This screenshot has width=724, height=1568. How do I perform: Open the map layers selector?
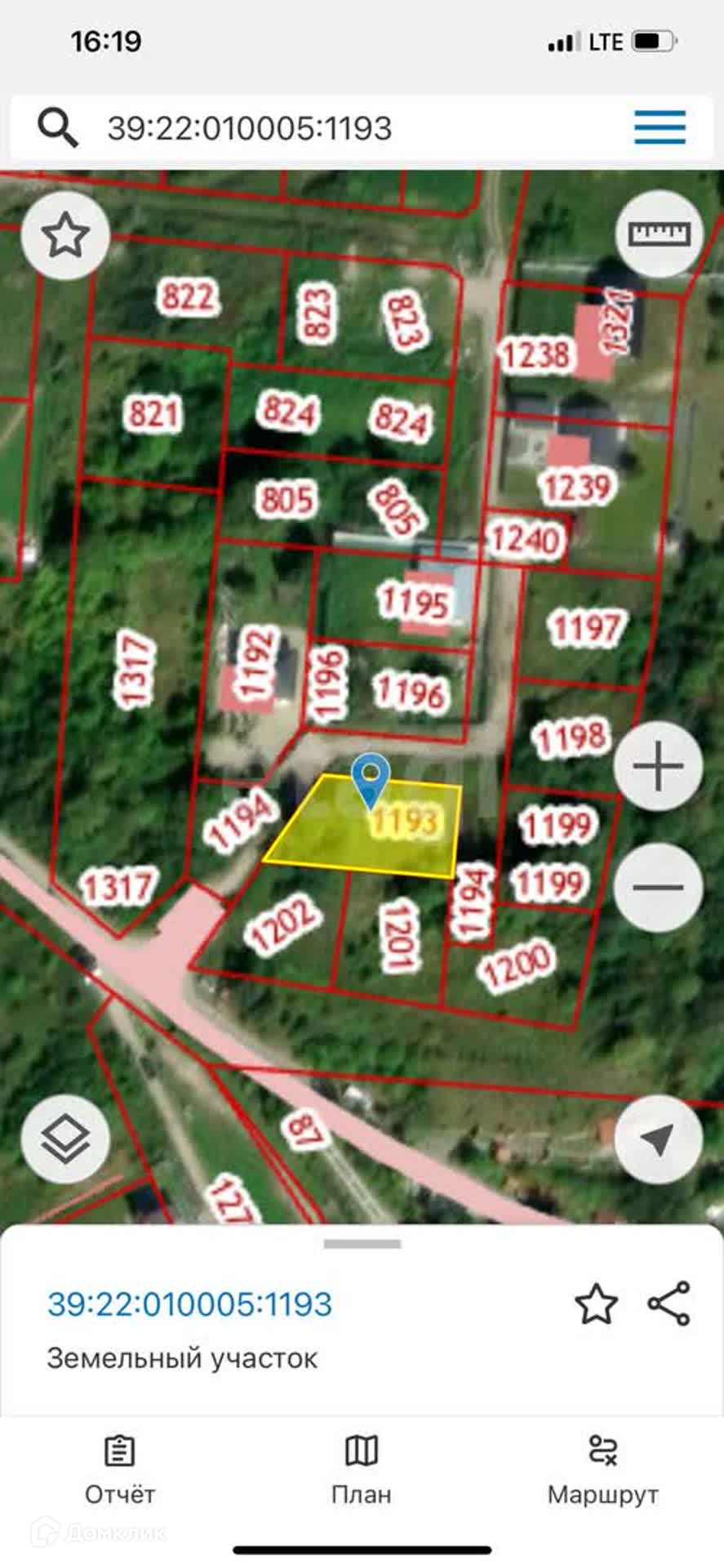click(65, 1139)
